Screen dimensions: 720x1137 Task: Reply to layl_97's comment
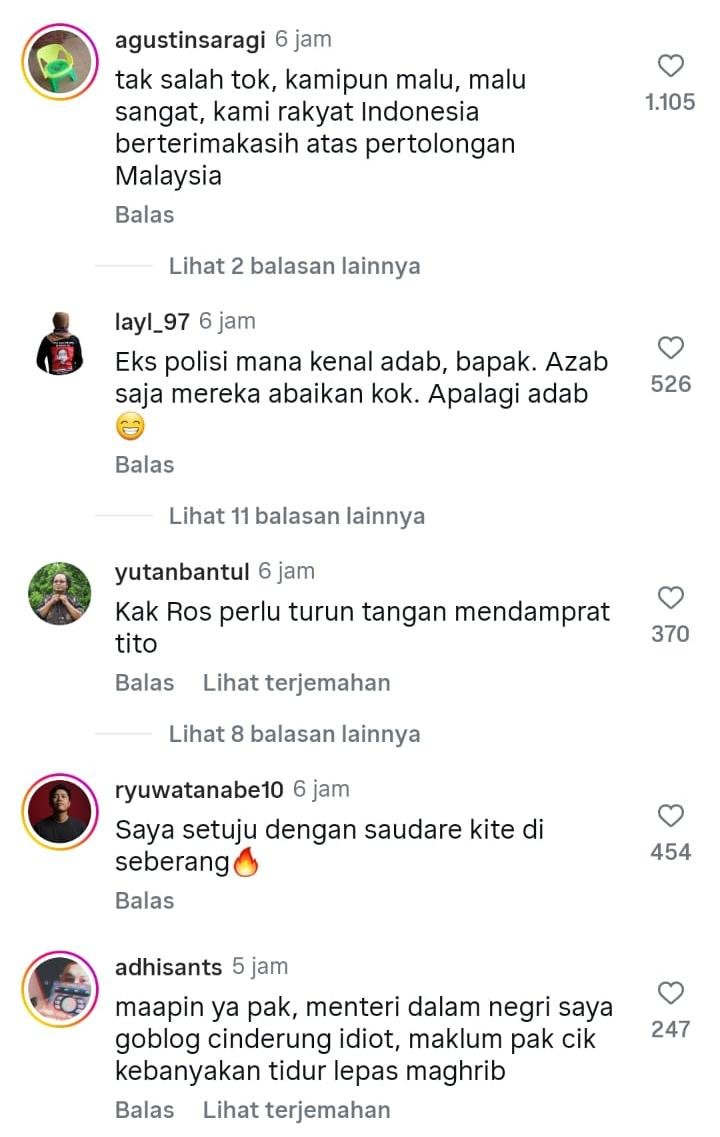click(144, 465)
